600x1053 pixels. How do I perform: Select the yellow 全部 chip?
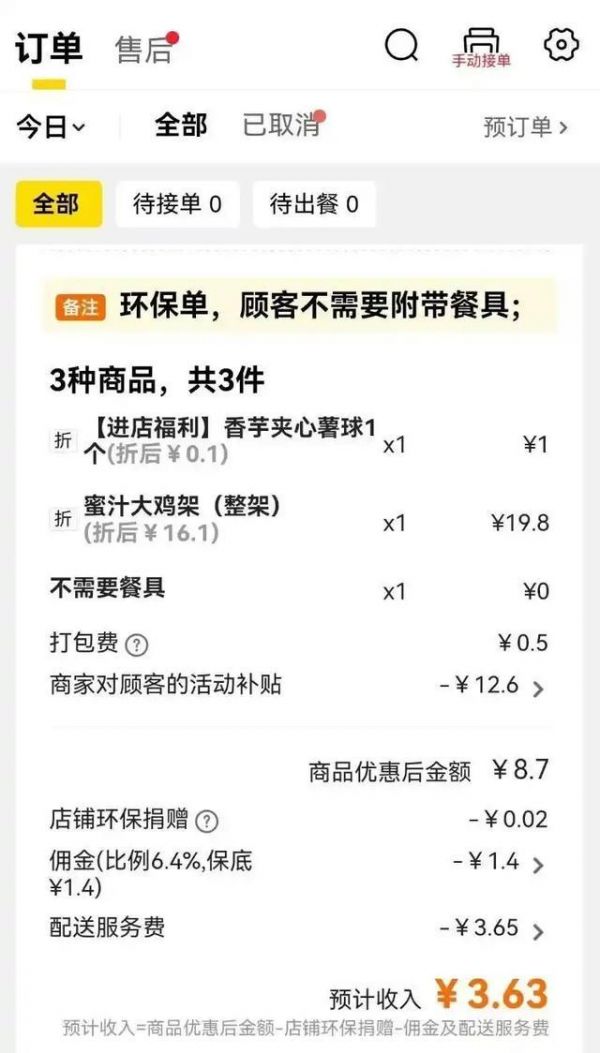click(x=58, y=204)
